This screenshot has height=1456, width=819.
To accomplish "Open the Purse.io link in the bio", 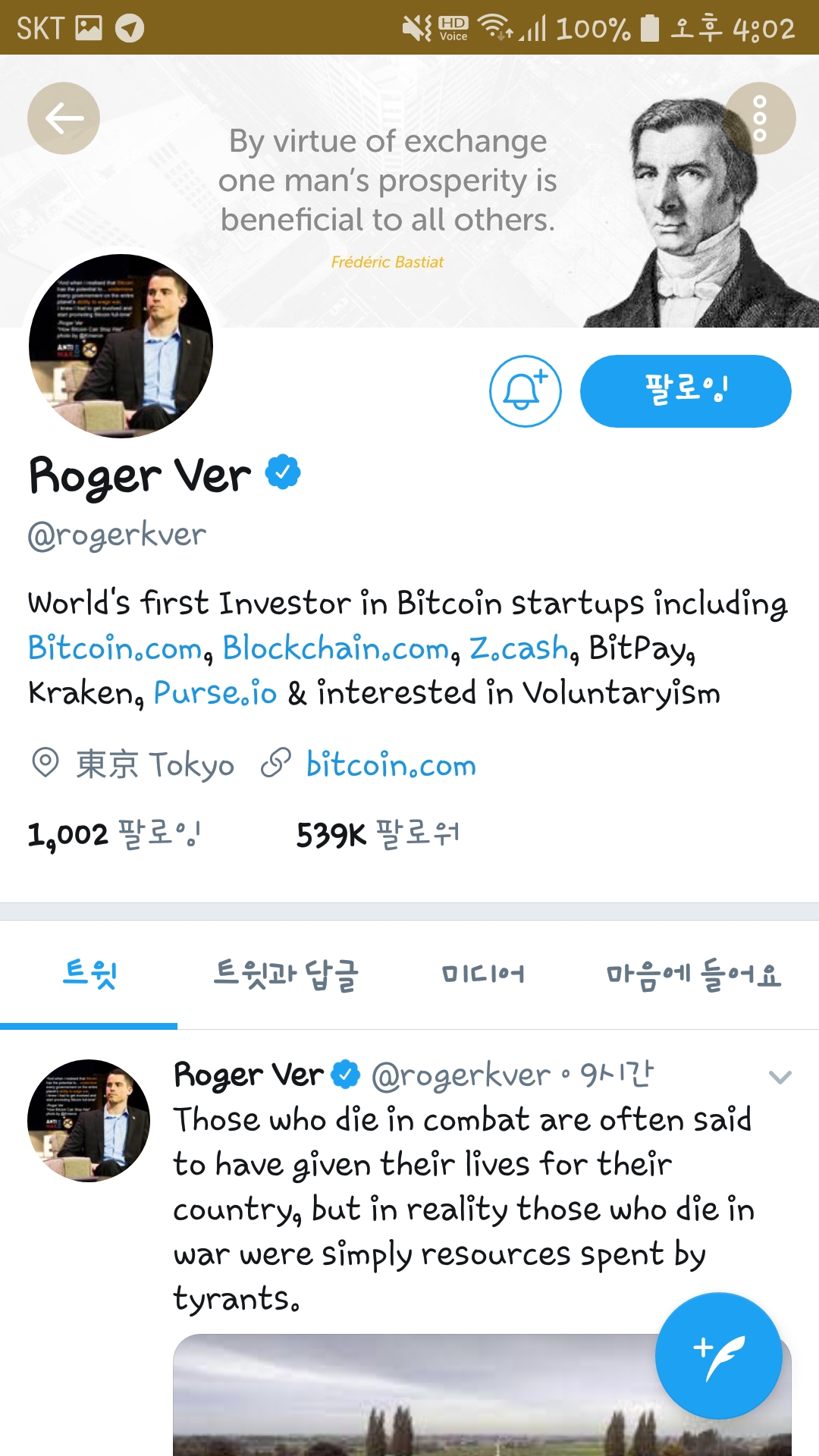I will (x=215, y=693).
